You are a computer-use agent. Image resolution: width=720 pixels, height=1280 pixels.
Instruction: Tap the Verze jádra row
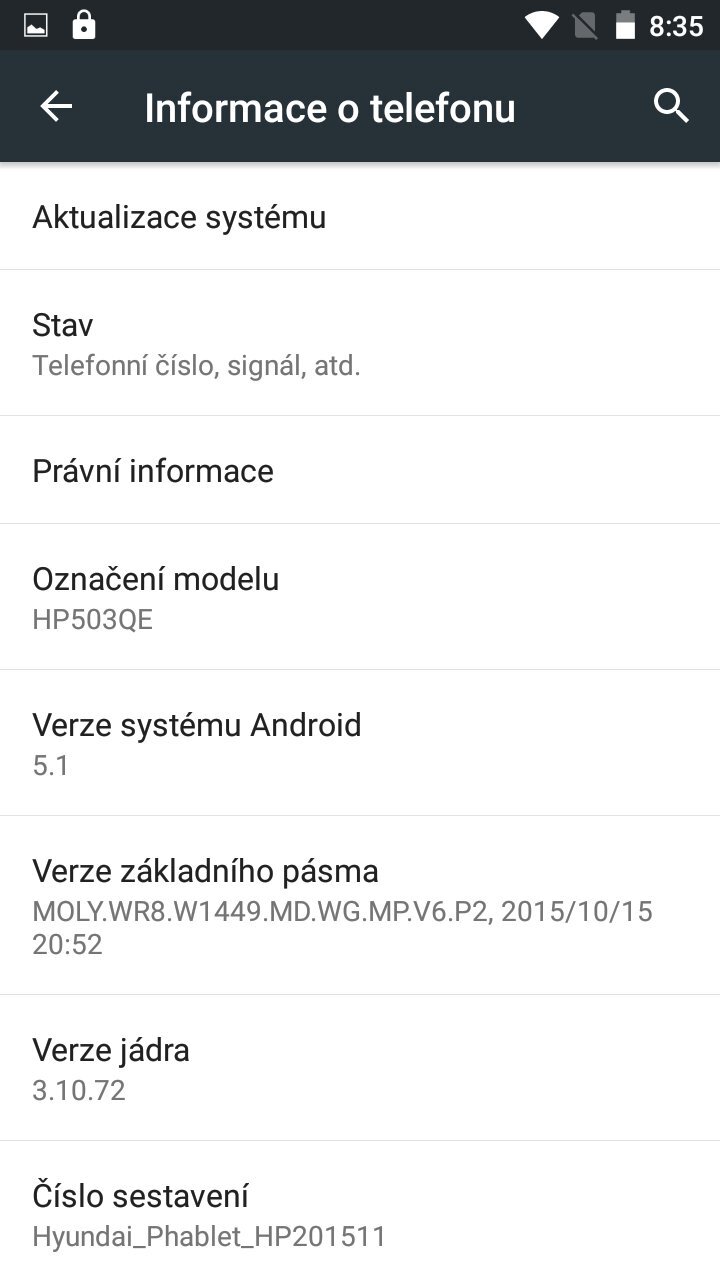(360, 1068)
